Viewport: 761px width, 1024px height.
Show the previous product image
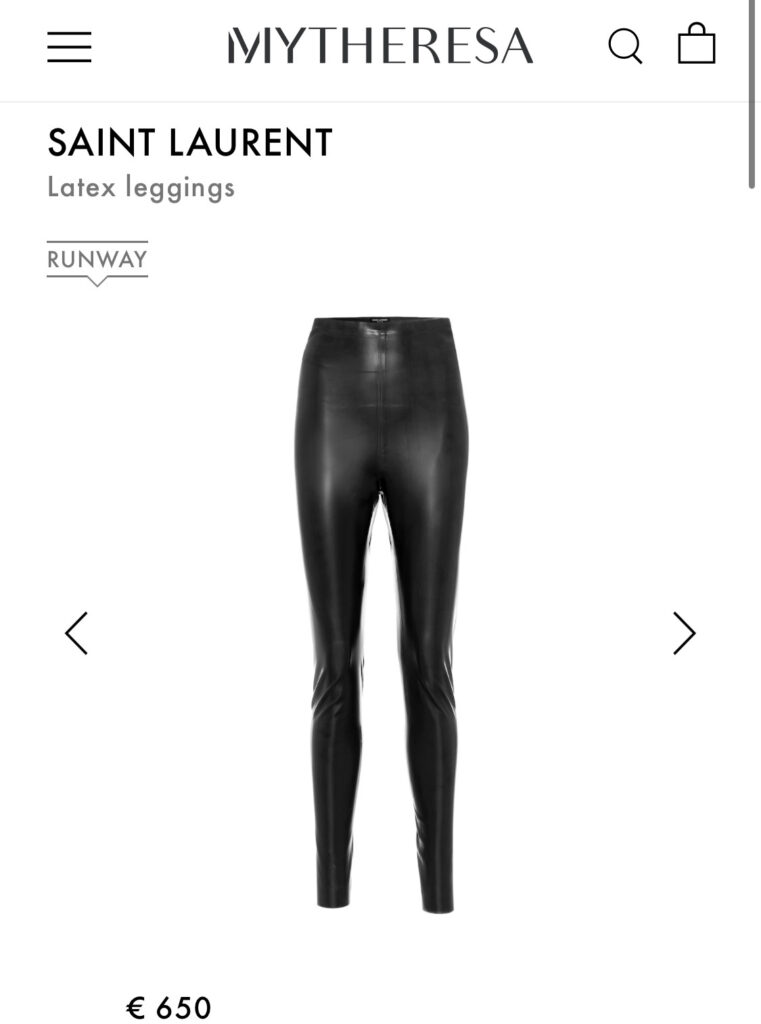pos(76,633)
